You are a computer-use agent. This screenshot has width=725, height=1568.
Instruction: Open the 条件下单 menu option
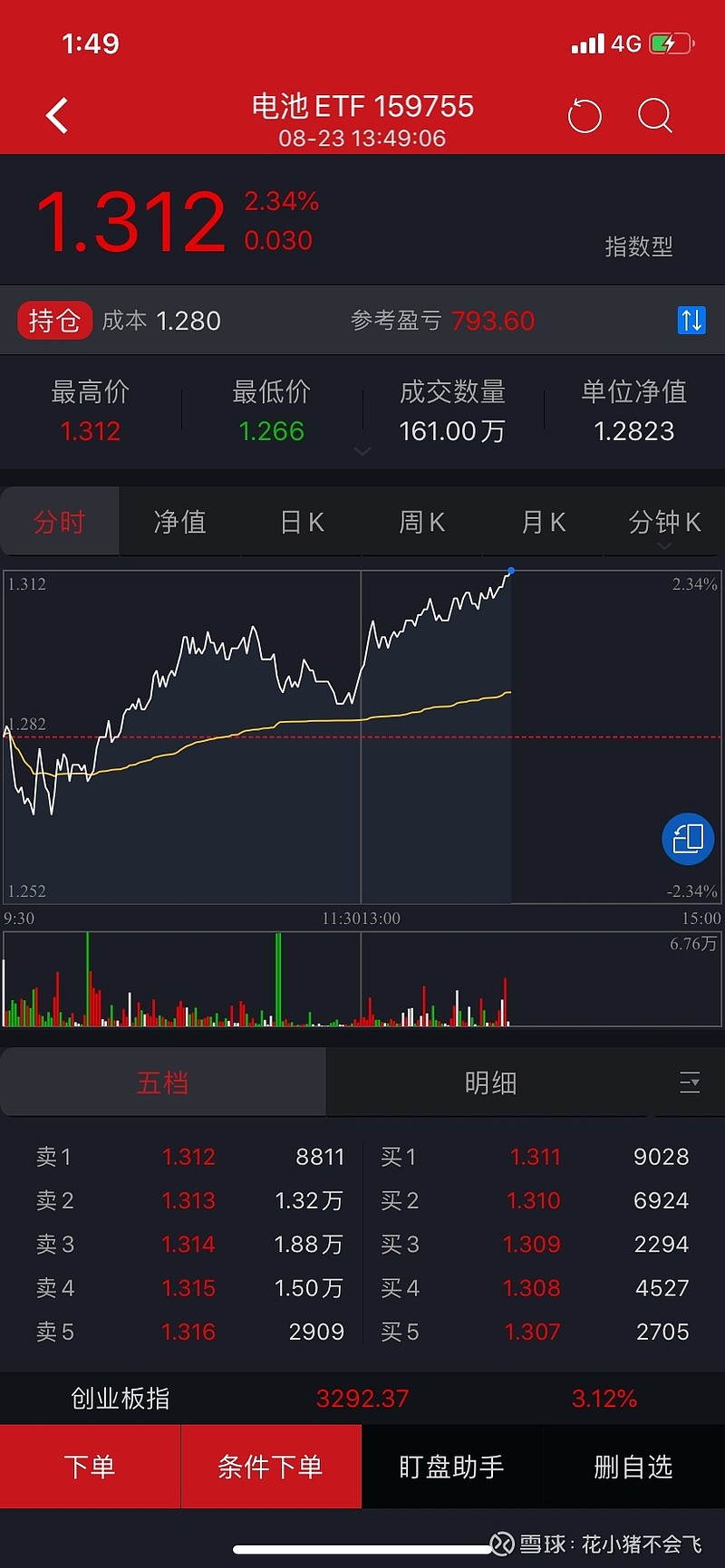[271, 1467]
